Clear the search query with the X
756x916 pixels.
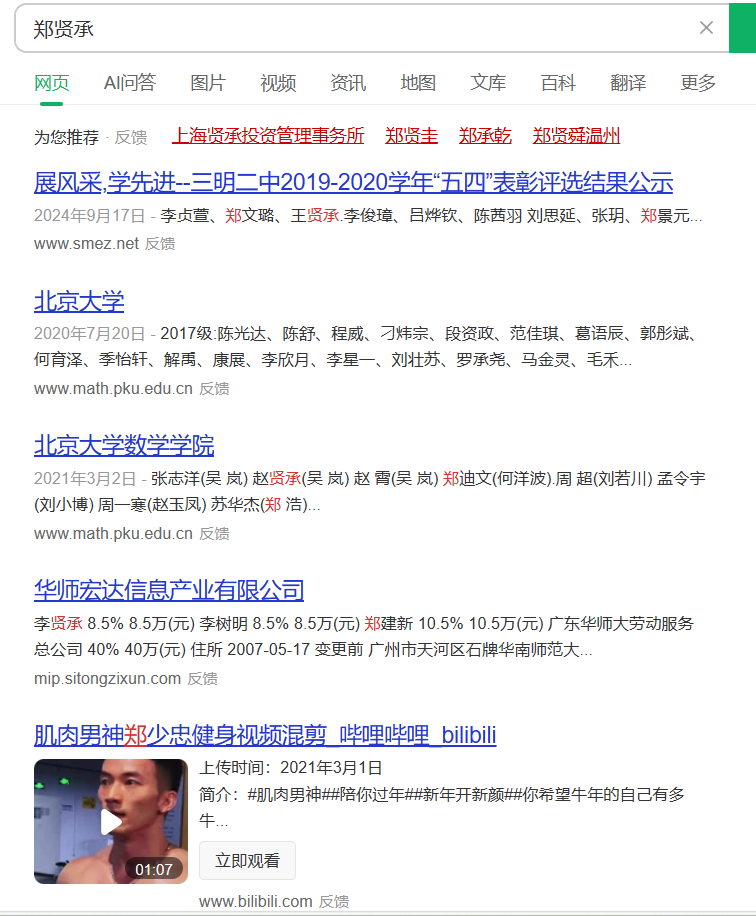pos(706,28)
